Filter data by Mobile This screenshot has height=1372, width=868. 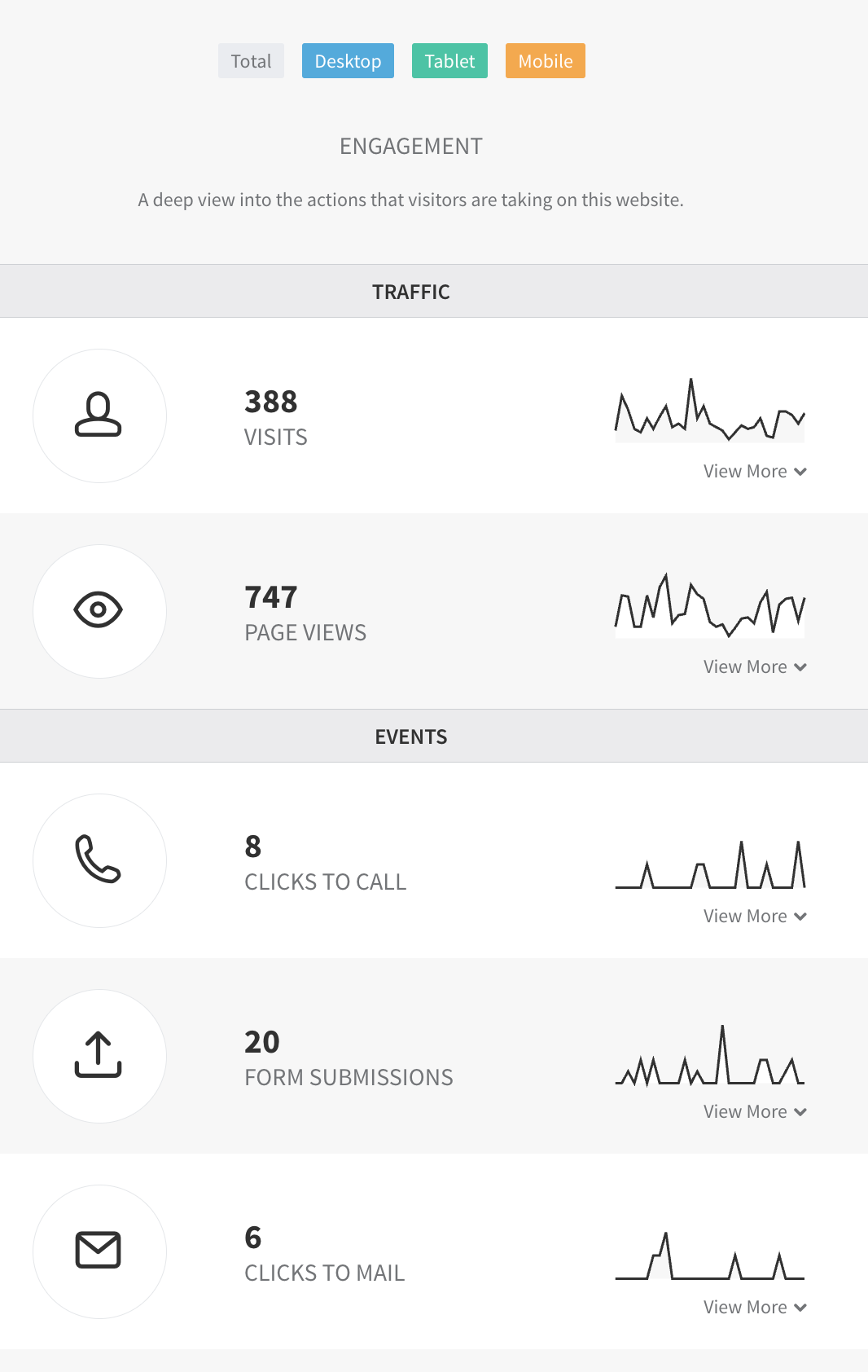[x=545, y=61]
